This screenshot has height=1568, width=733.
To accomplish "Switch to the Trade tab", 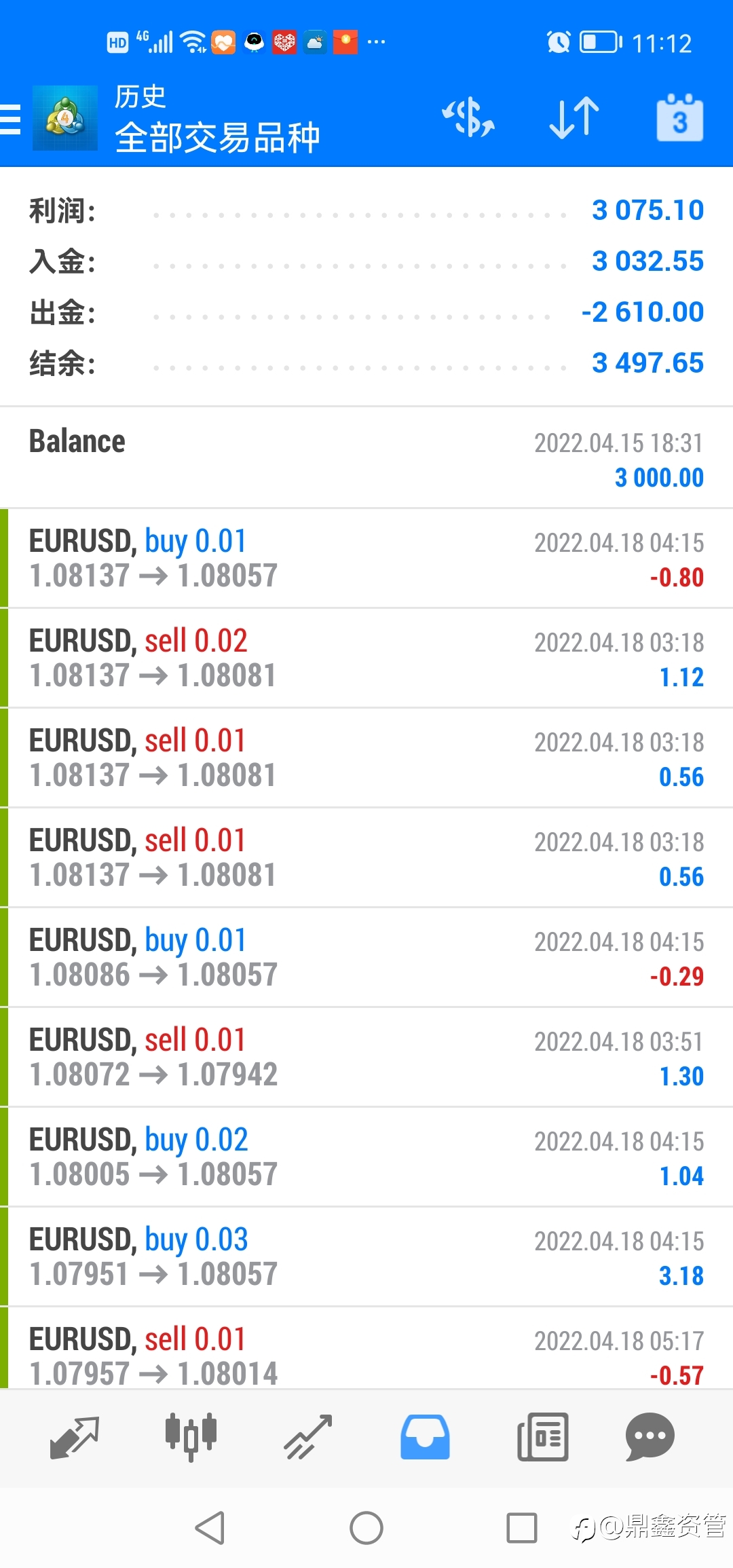I will [x=308, y=1438].
